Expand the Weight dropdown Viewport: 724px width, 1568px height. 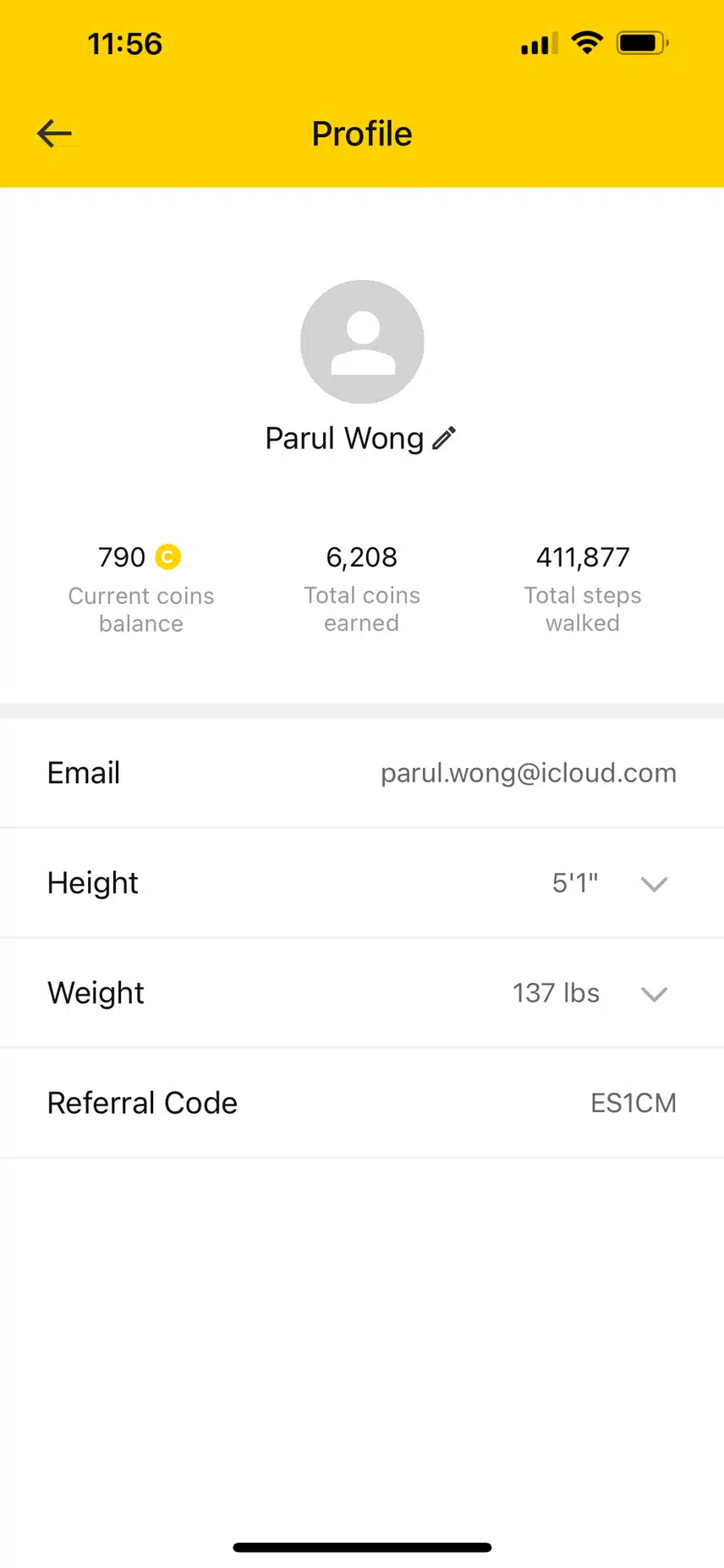point(654,994)
